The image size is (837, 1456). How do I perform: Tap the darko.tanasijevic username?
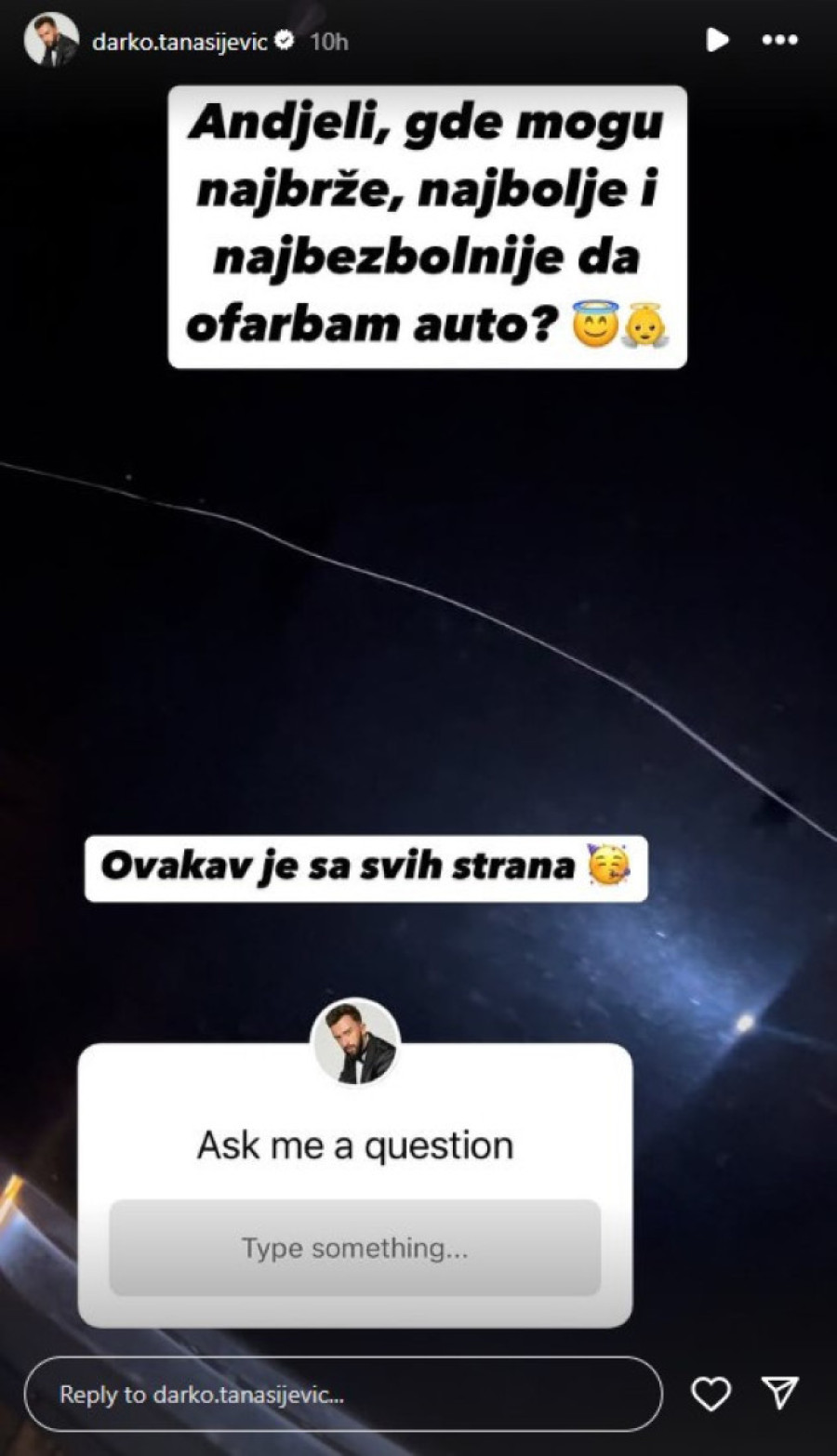(x=179, y=42)
